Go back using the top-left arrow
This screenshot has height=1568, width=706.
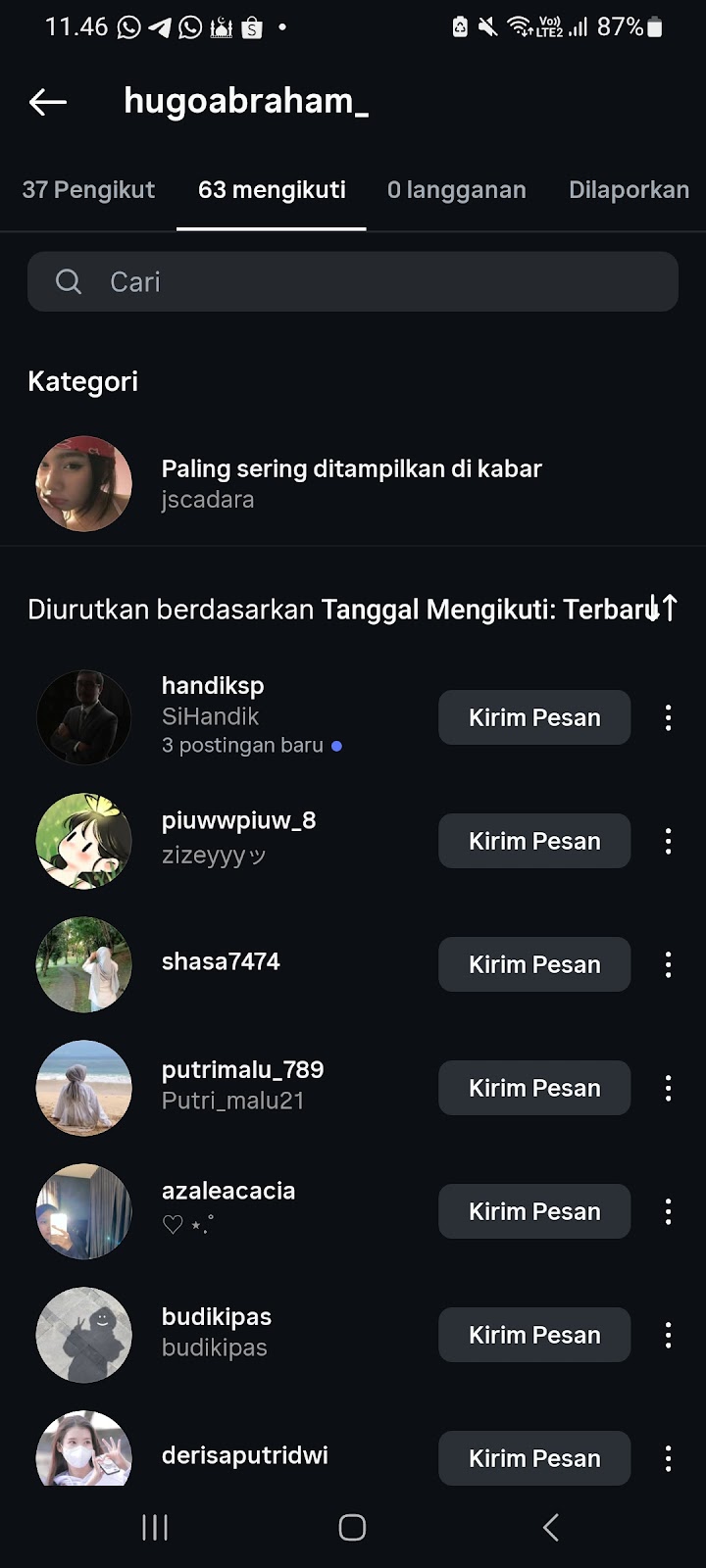pos(47,101)
